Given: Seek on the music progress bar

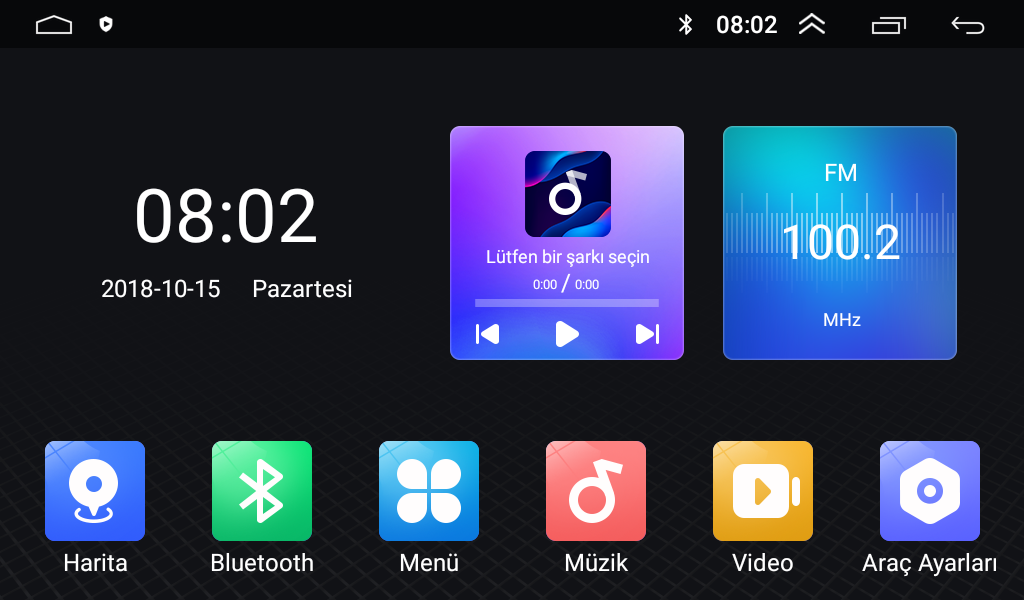Looking at the screenshot, I should [567, 302].
